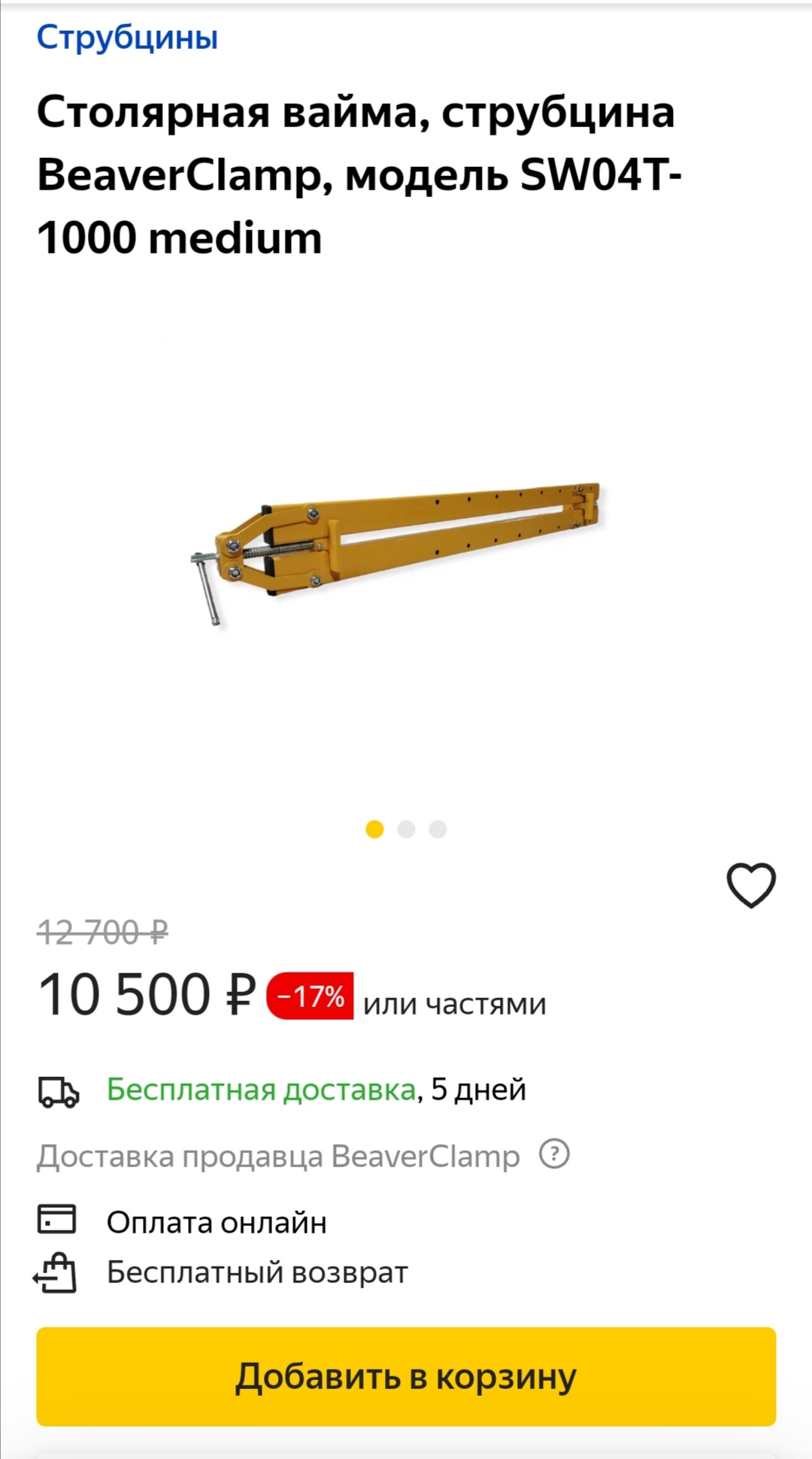Open the Струбцины category link
Viewport: 812px width, 1459px height.
pyautogui.click(x=127, y=37)
